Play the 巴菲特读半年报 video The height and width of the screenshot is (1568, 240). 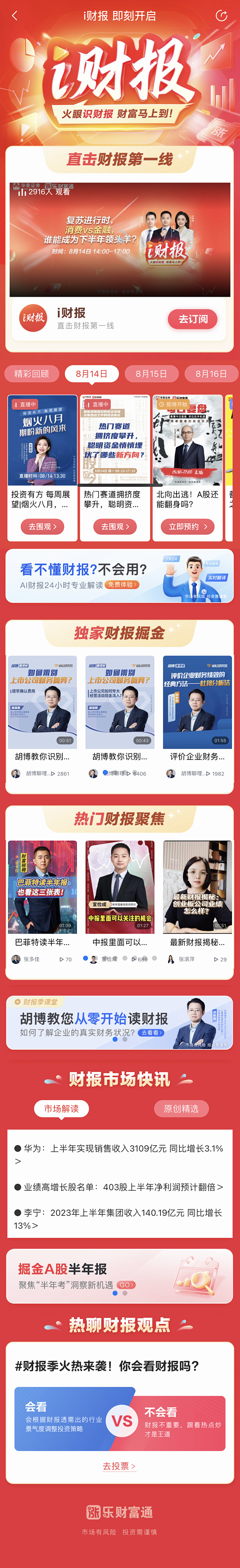coord(42,887)
